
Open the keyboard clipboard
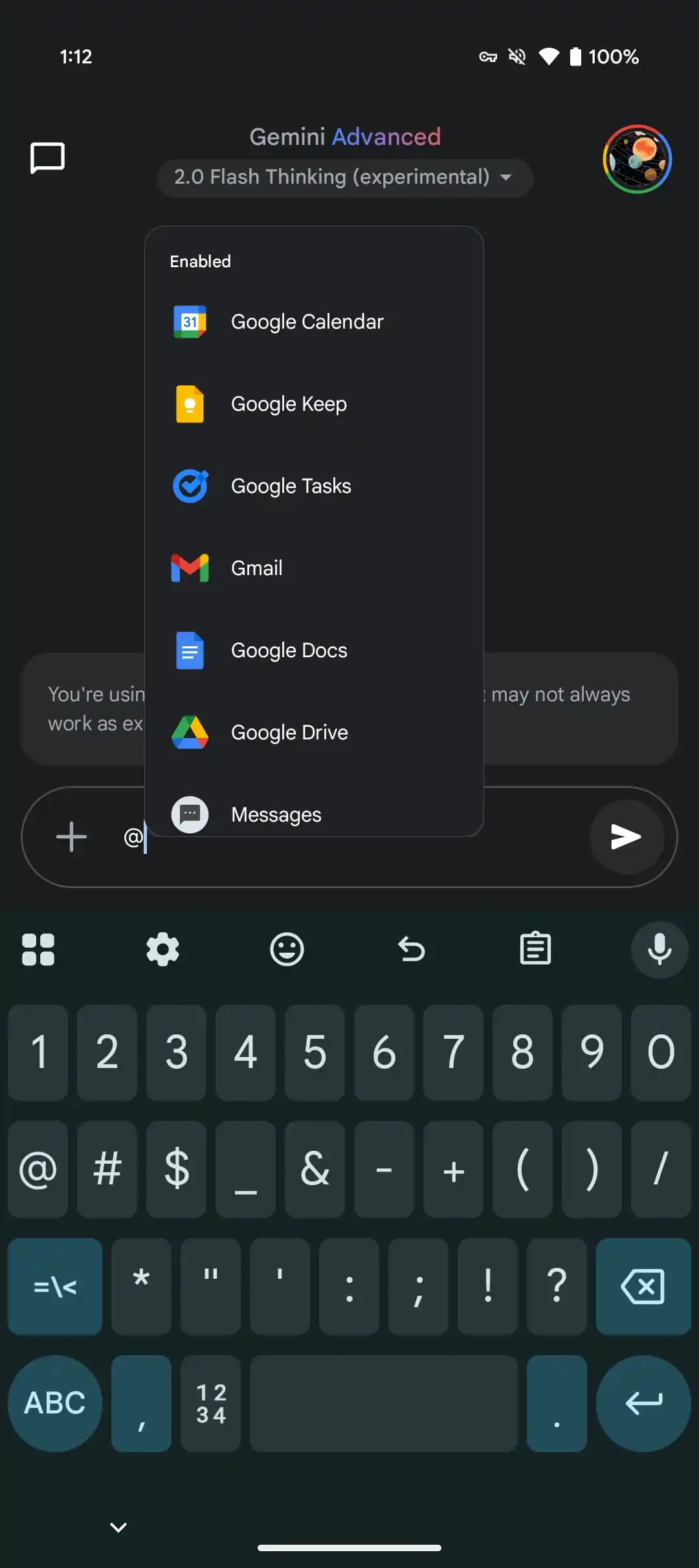[535, 950]
